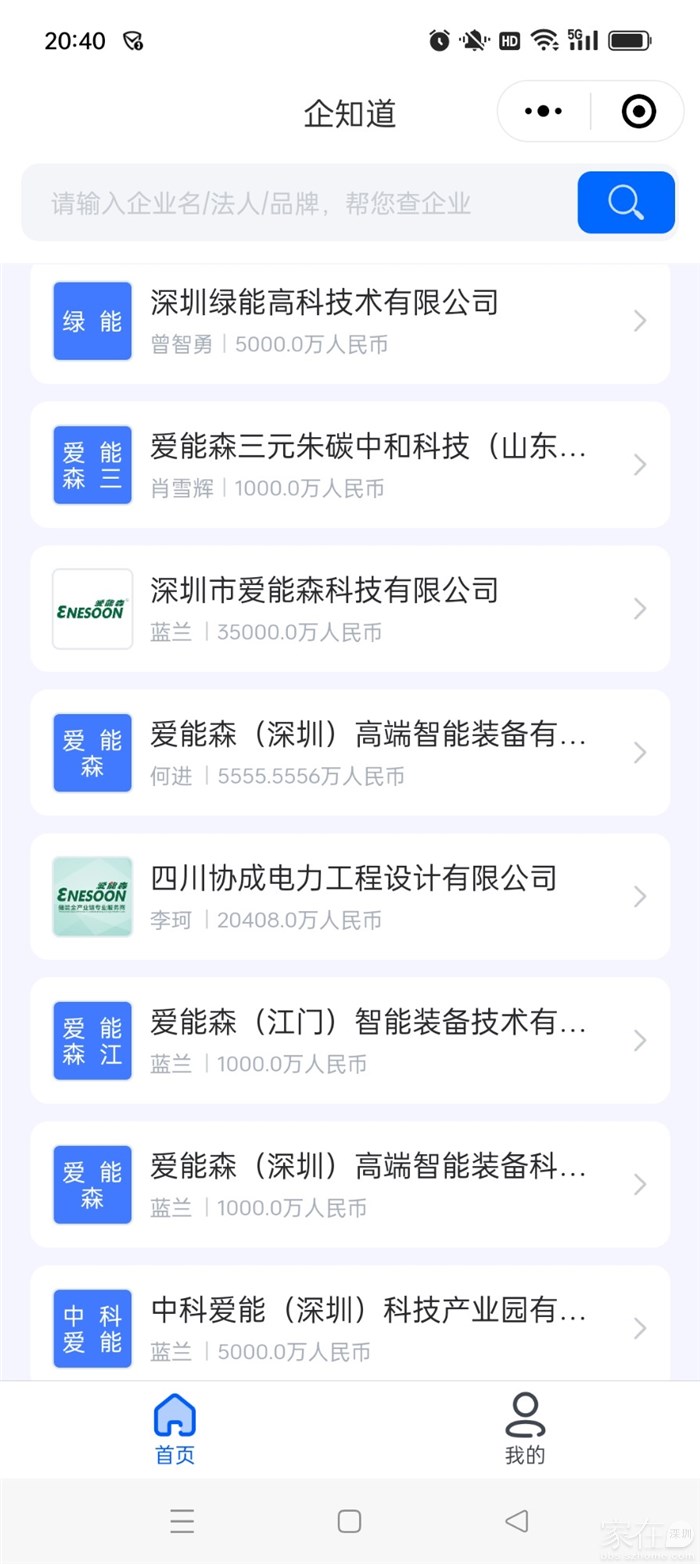The width and height of the screenshot is (700, 1564).
Task: Open 四川协成电力工程设计有限公司 details
Action: coord(350,897)
